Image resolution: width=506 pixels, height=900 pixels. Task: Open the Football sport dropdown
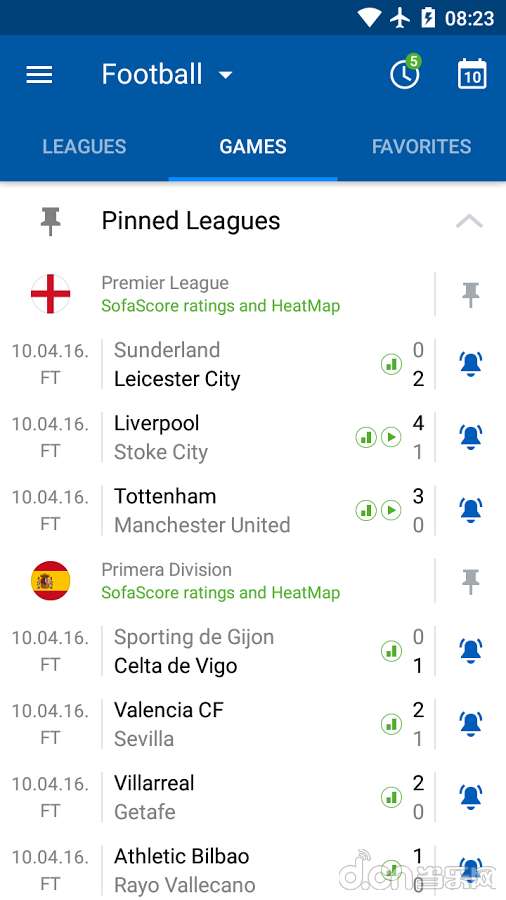(167, 75)
